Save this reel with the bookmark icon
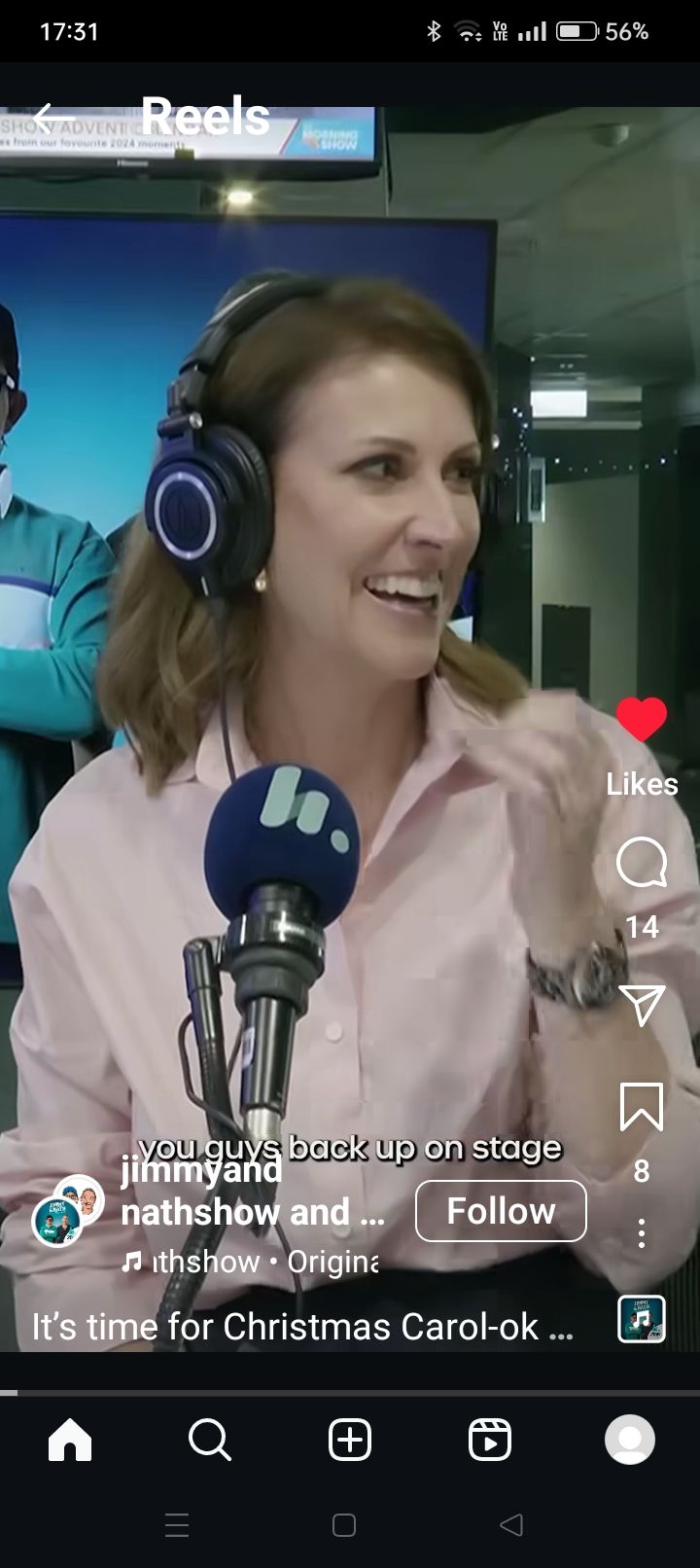Screen dimensions: 700x1568 pyautogui.click(x=642, y=1107)
